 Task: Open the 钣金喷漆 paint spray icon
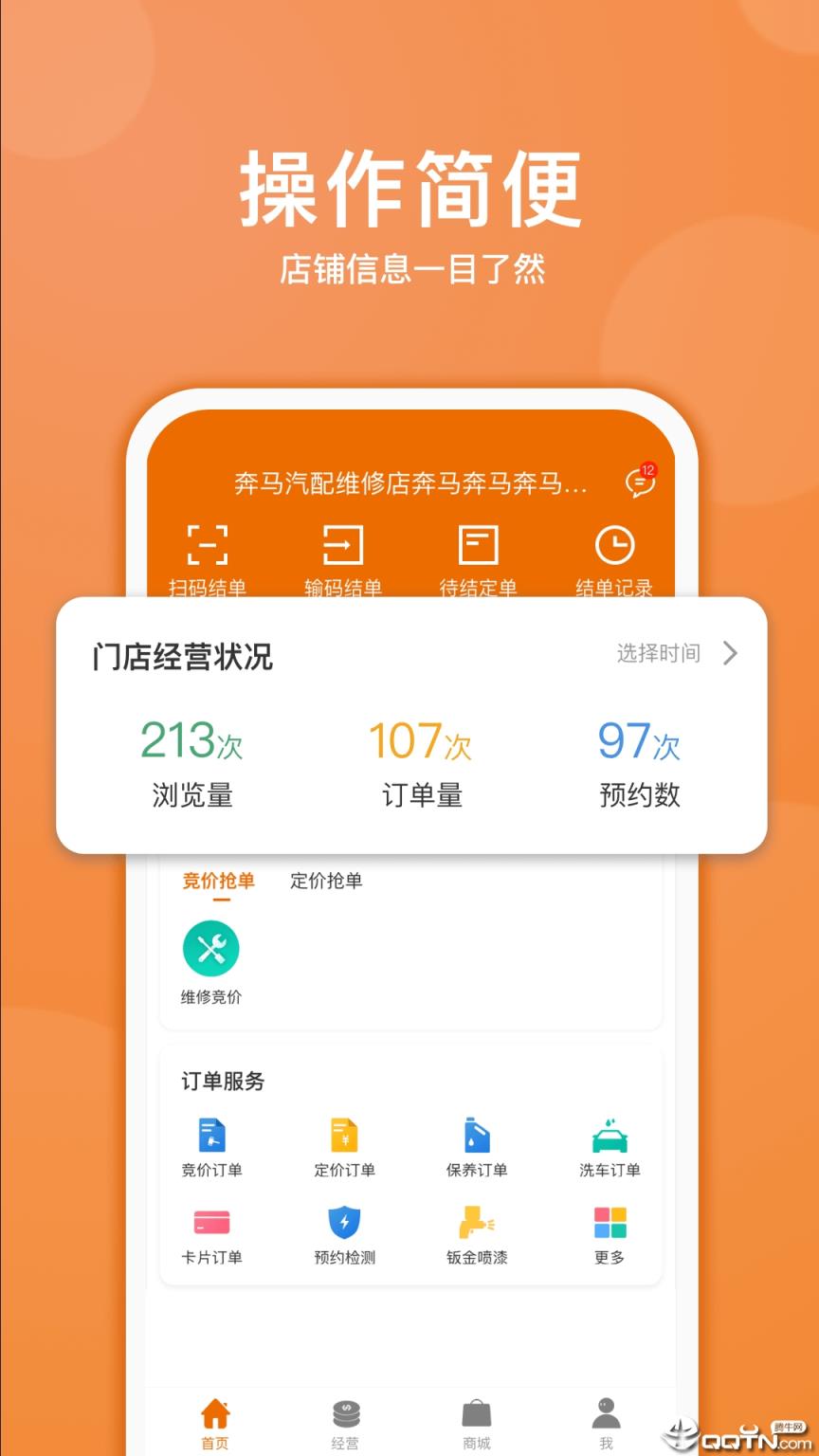point(477,1225)
